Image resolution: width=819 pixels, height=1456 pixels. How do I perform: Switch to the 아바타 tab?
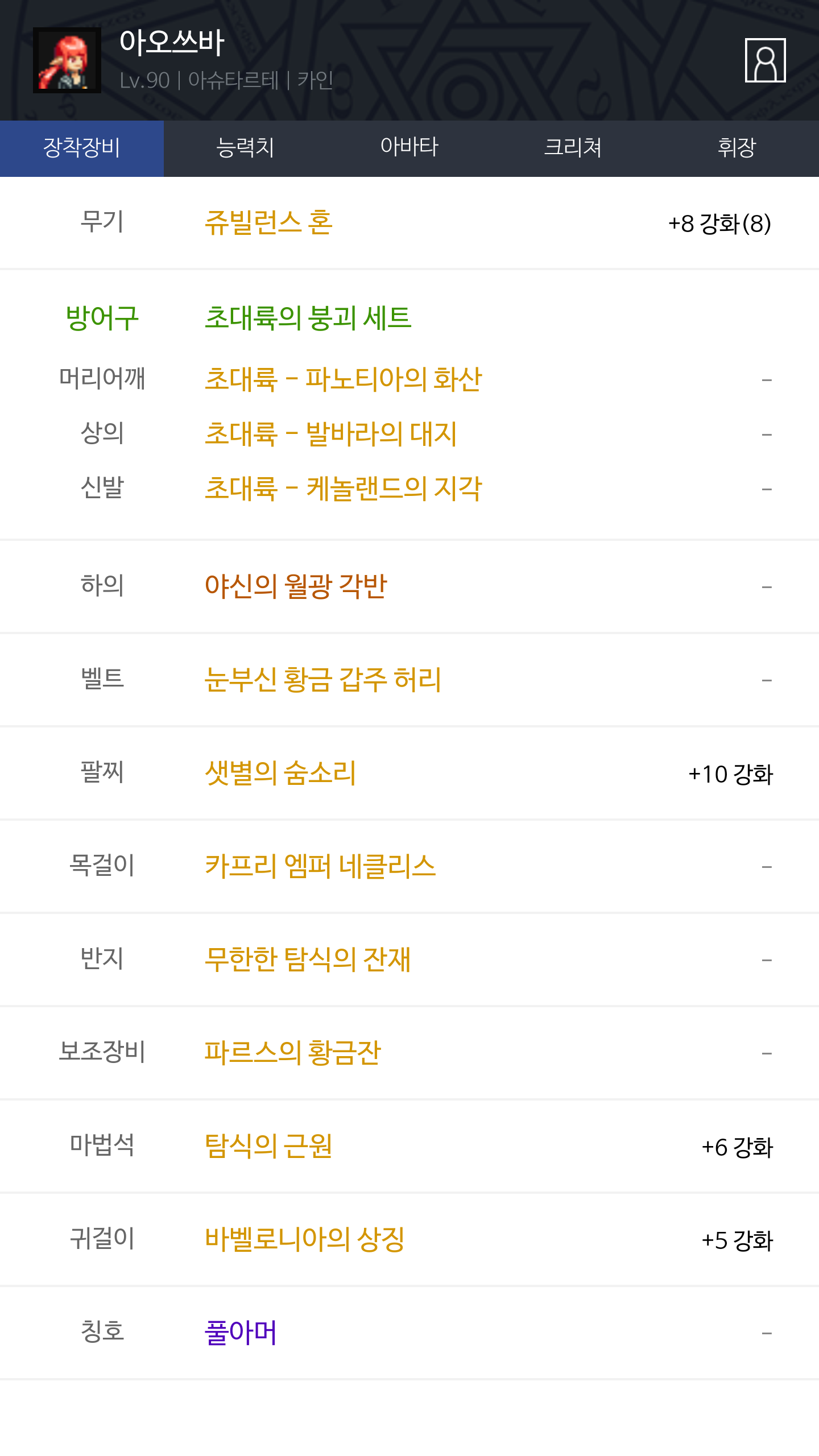(x=409, y=148)
